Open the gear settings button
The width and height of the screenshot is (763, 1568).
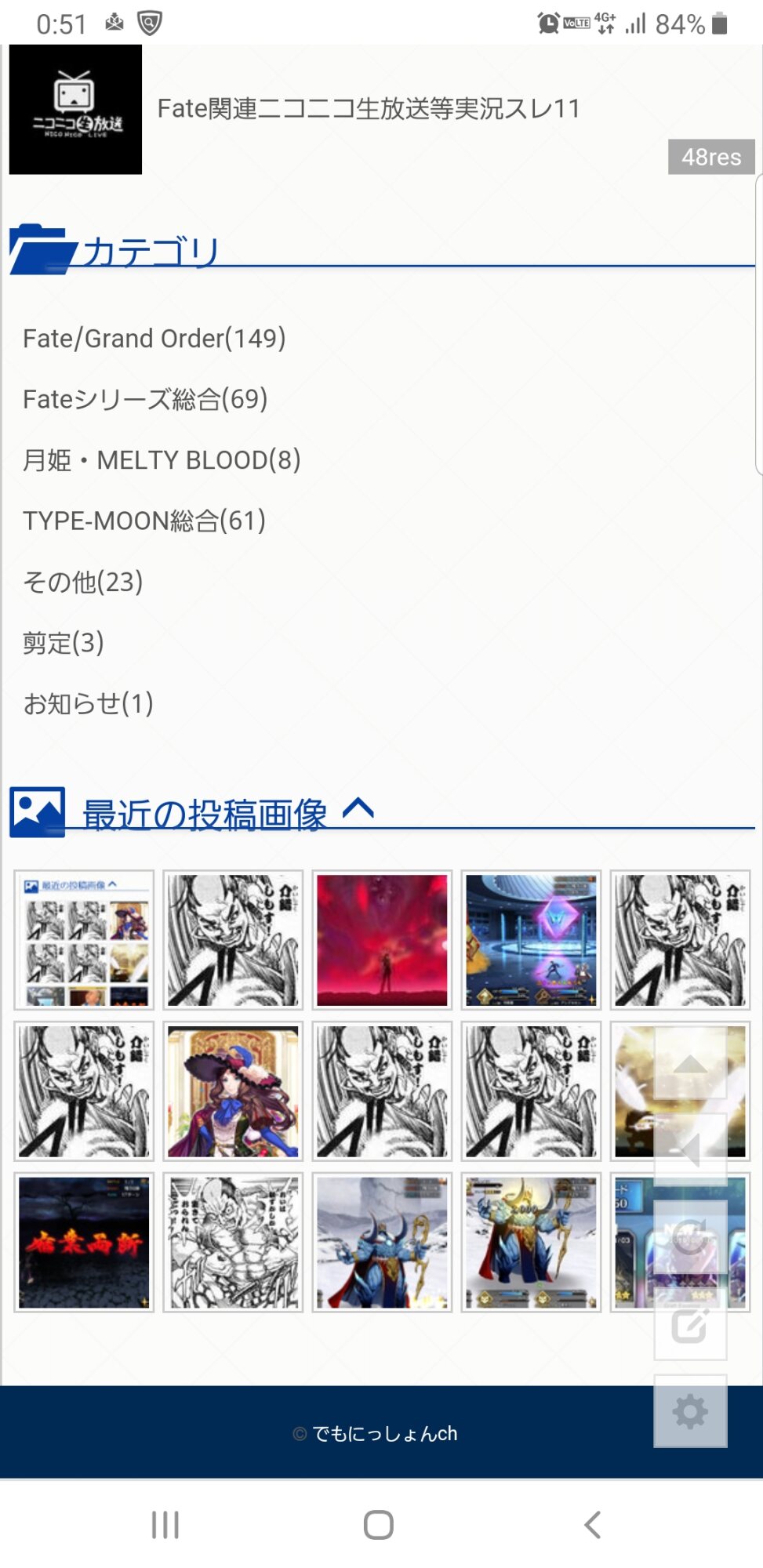[x=690, y=1412]
